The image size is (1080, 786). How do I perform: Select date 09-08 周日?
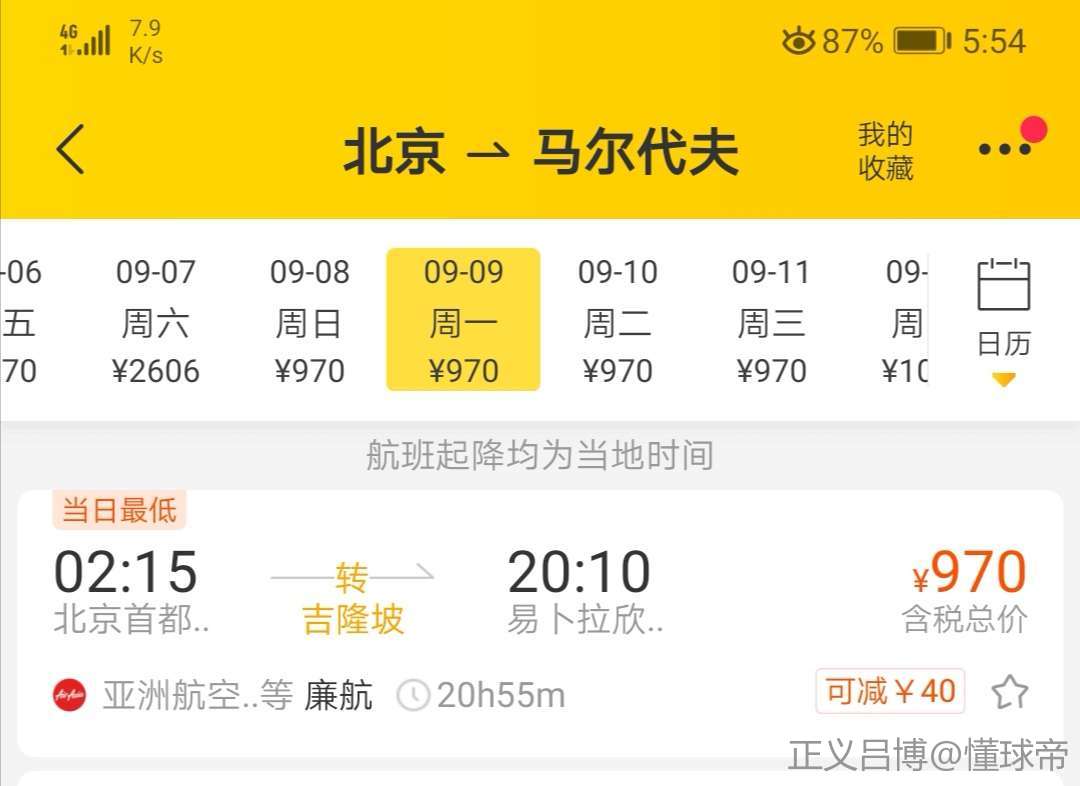[310, 321]
